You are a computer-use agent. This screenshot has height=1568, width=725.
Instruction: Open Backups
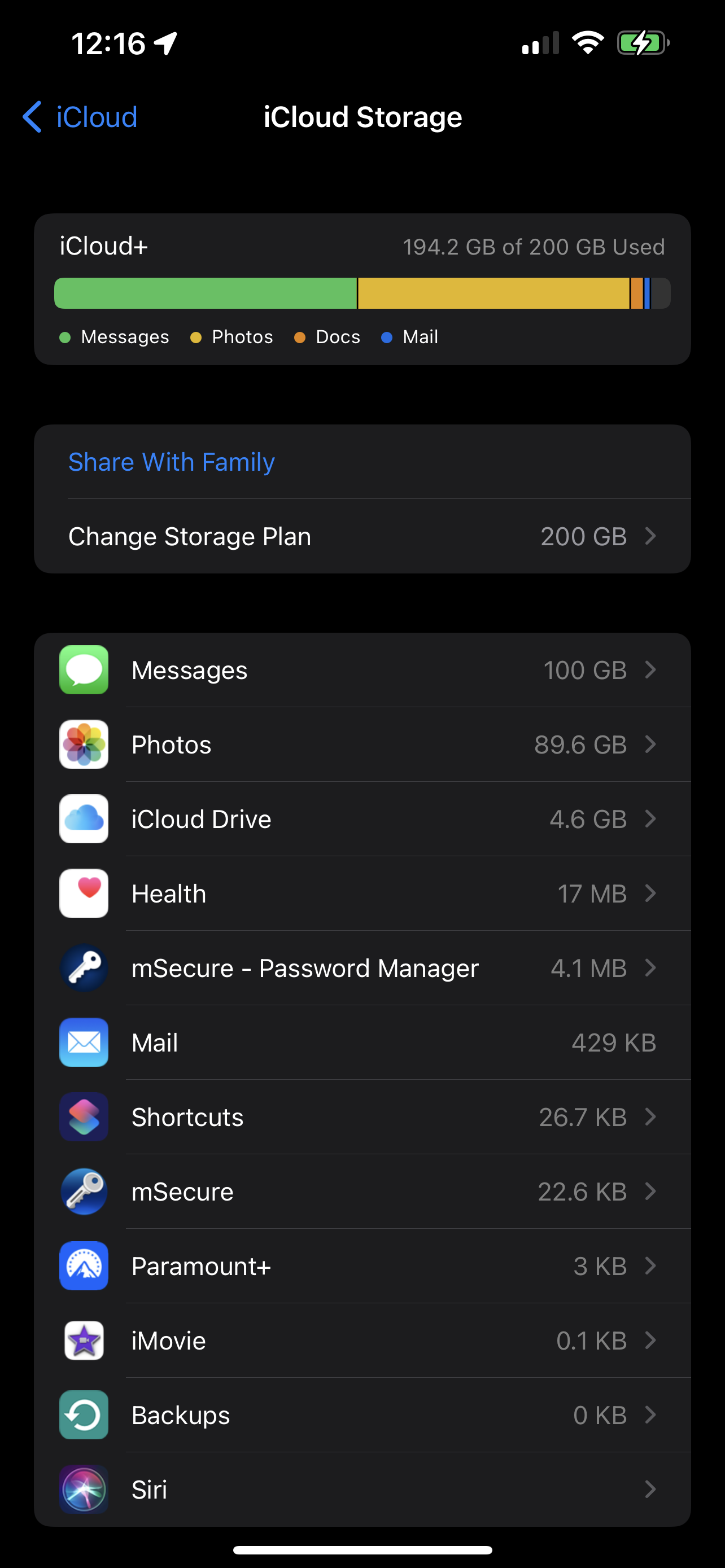tap(362, 1414)
